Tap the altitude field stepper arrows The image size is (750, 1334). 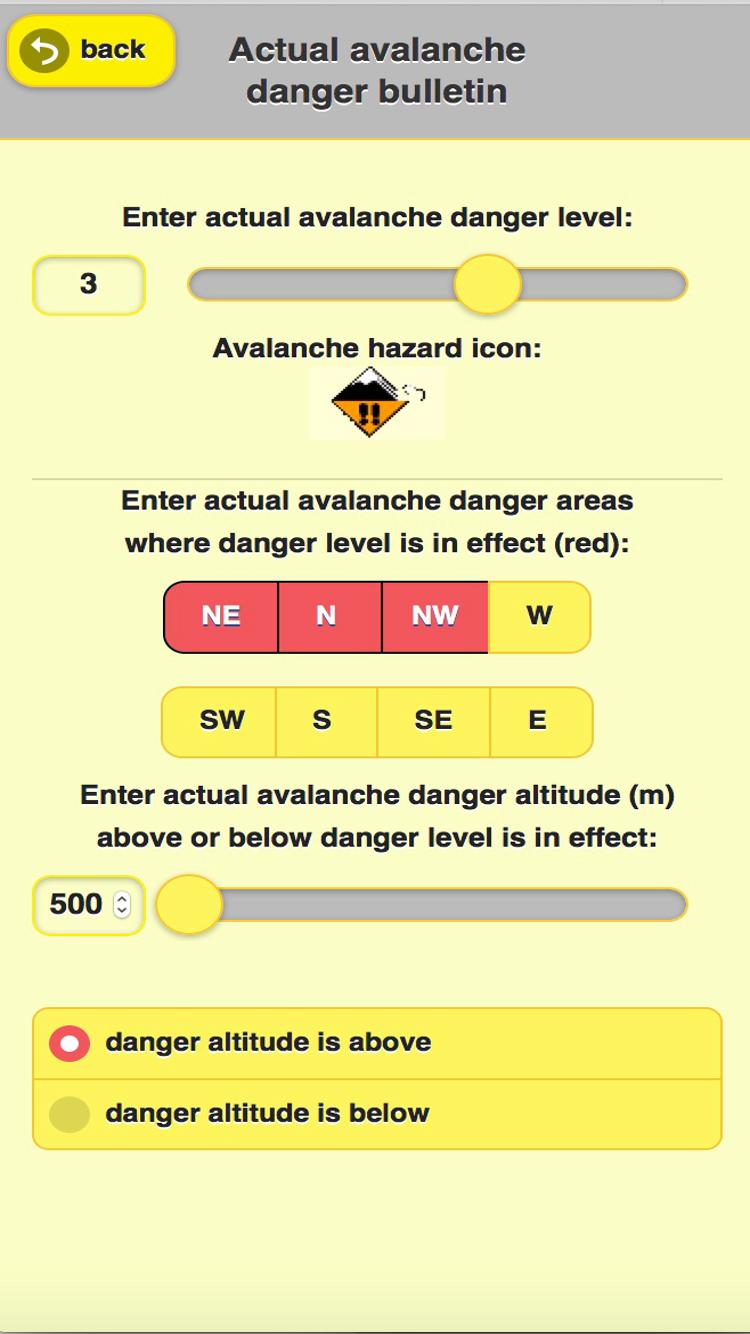122,905
